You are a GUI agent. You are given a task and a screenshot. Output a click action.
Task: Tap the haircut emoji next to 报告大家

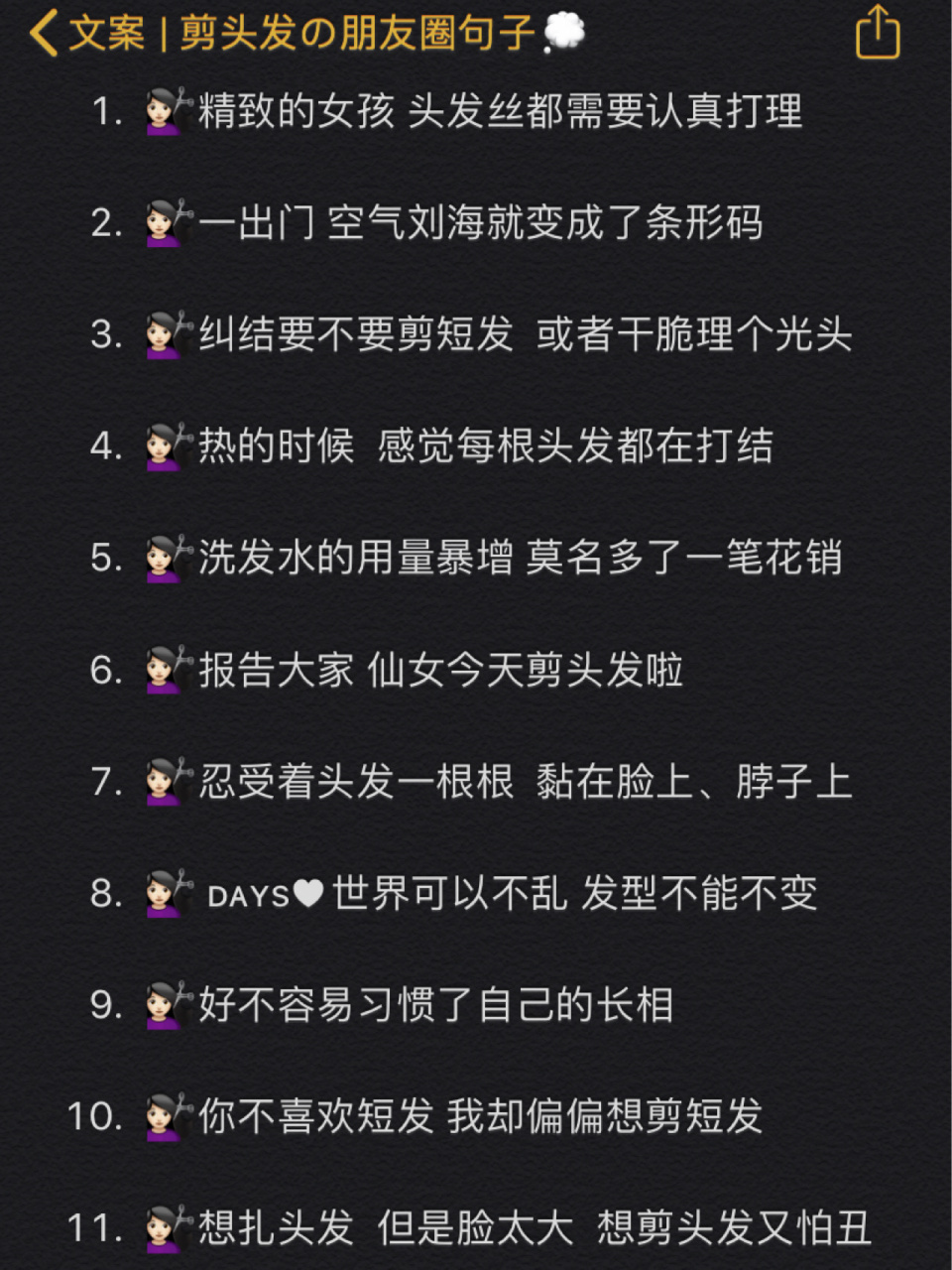pos(165,671)
